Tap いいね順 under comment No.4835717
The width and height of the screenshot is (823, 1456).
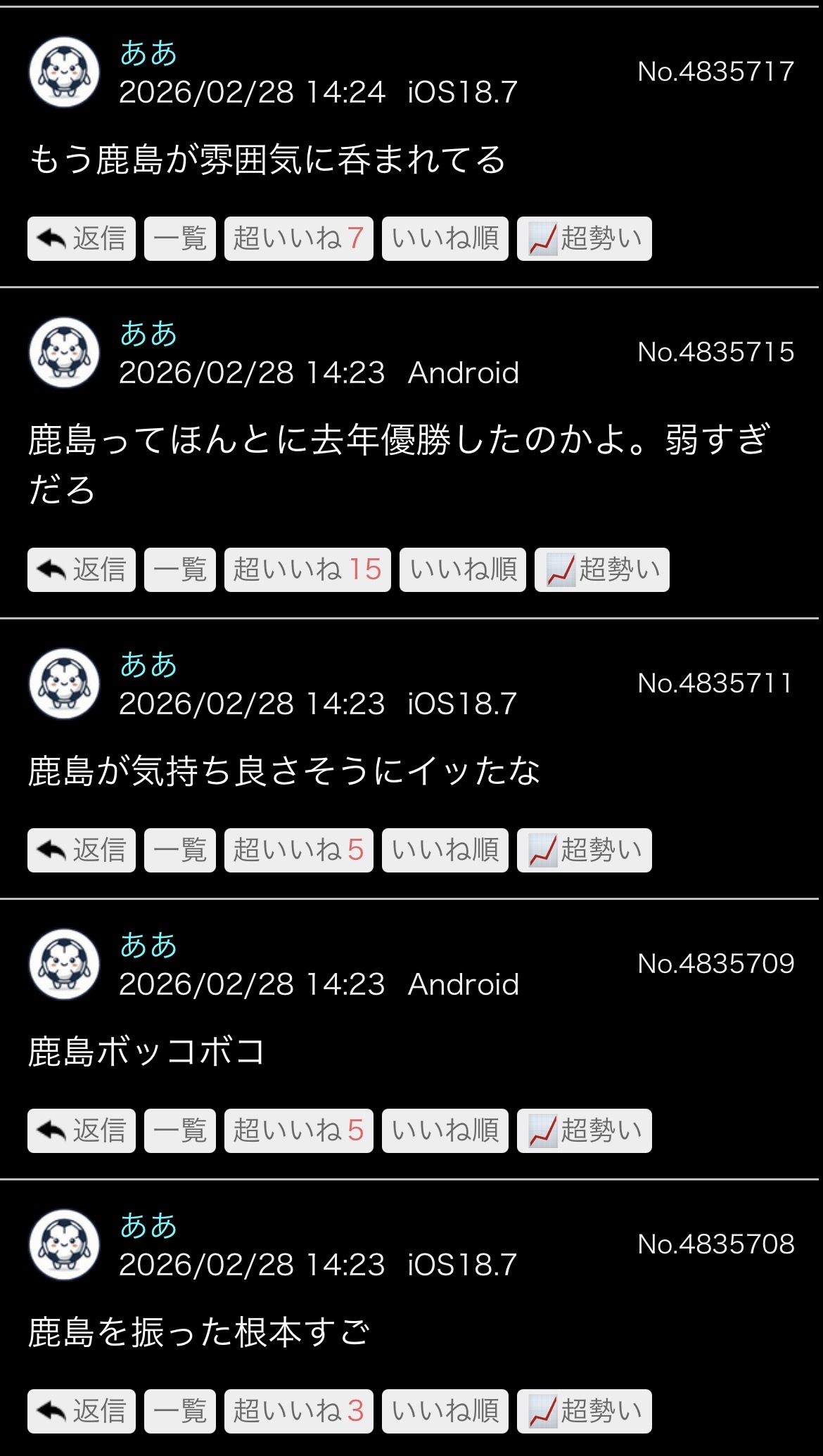pos(445,239)
